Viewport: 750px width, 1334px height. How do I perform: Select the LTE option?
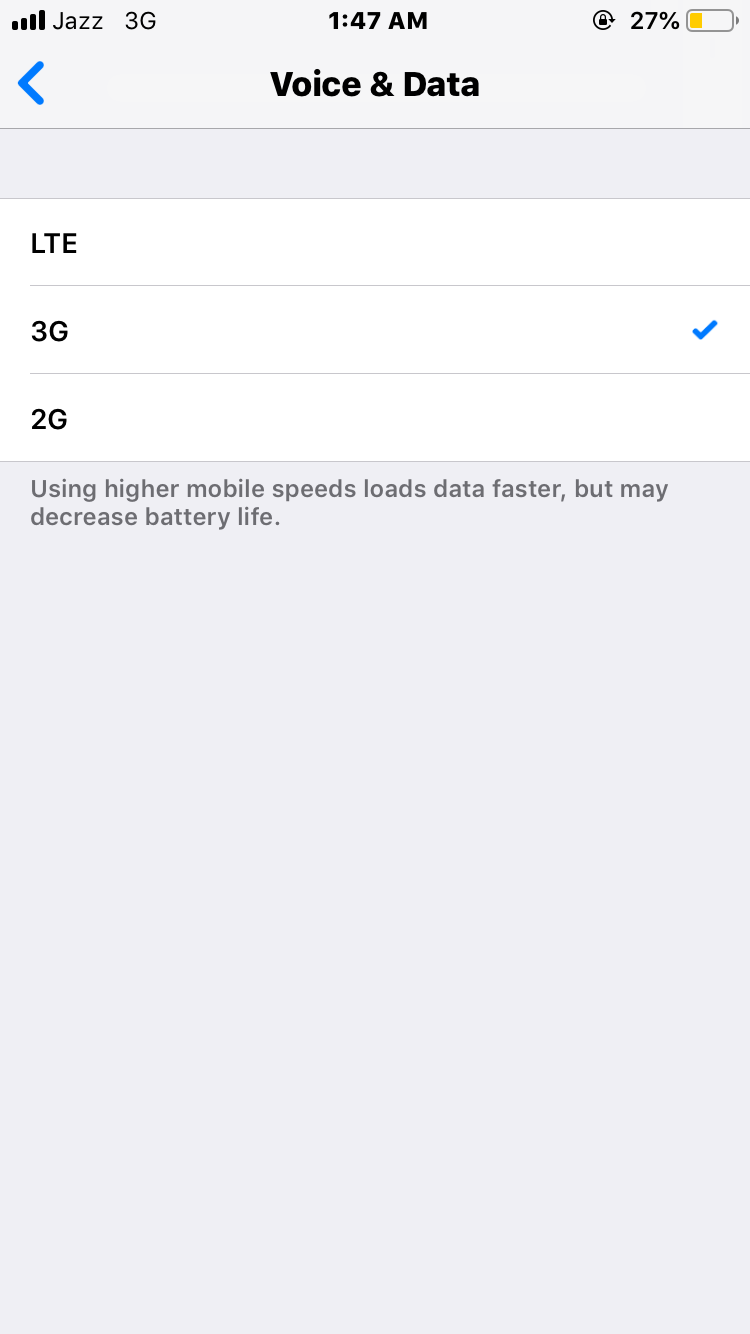(375, 243)
